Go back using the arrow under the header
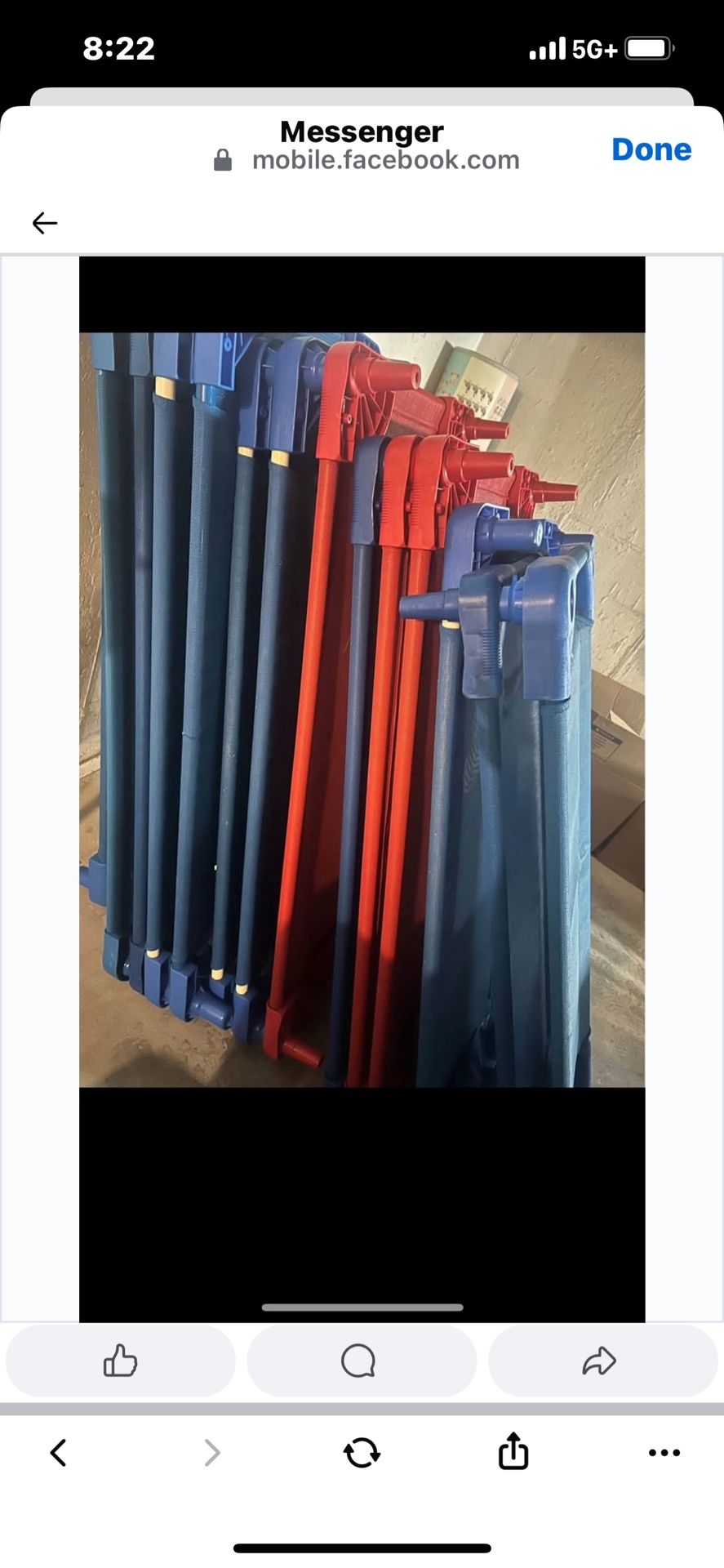Viewport: 724px width, 1568px height. point(45,223)
